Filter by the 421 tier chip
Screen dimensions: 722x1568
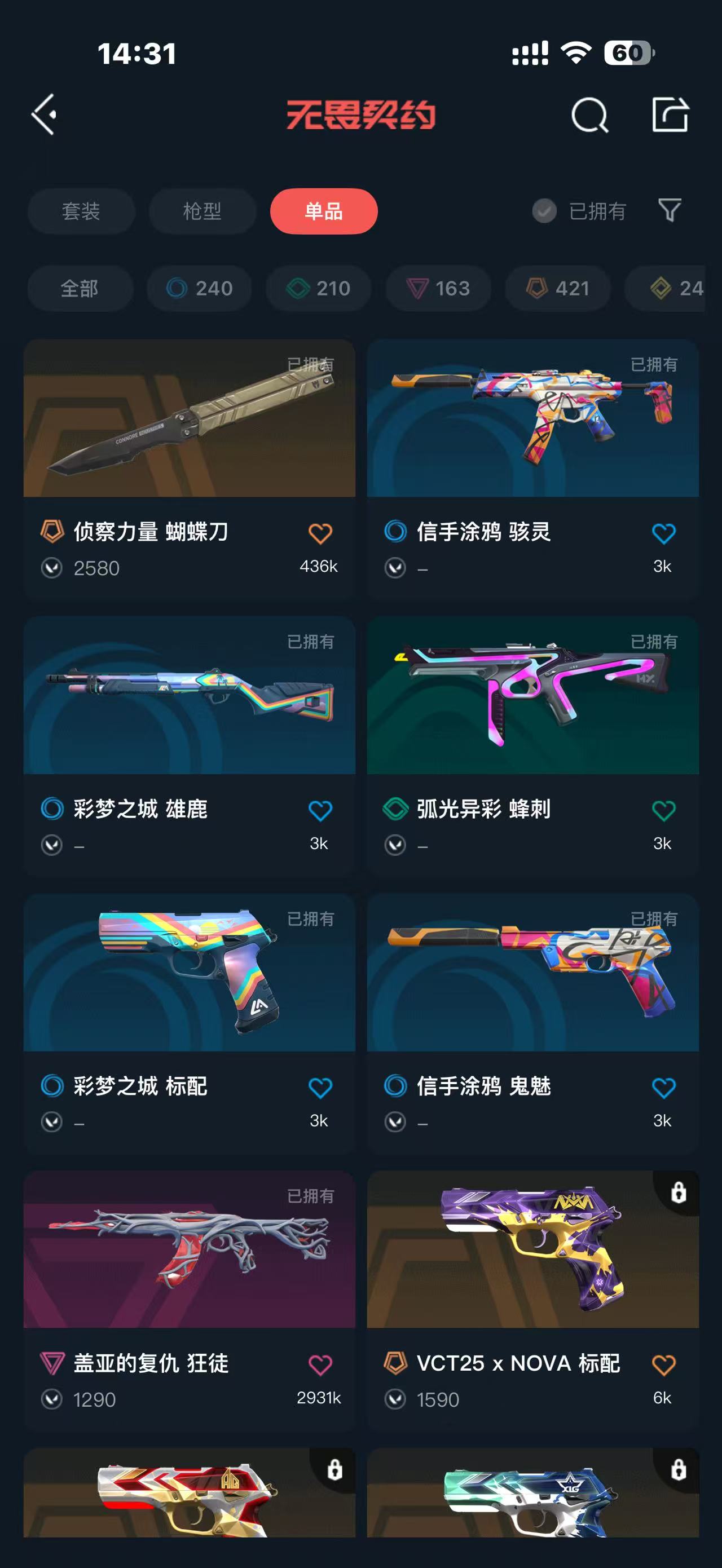pos(558,288)
